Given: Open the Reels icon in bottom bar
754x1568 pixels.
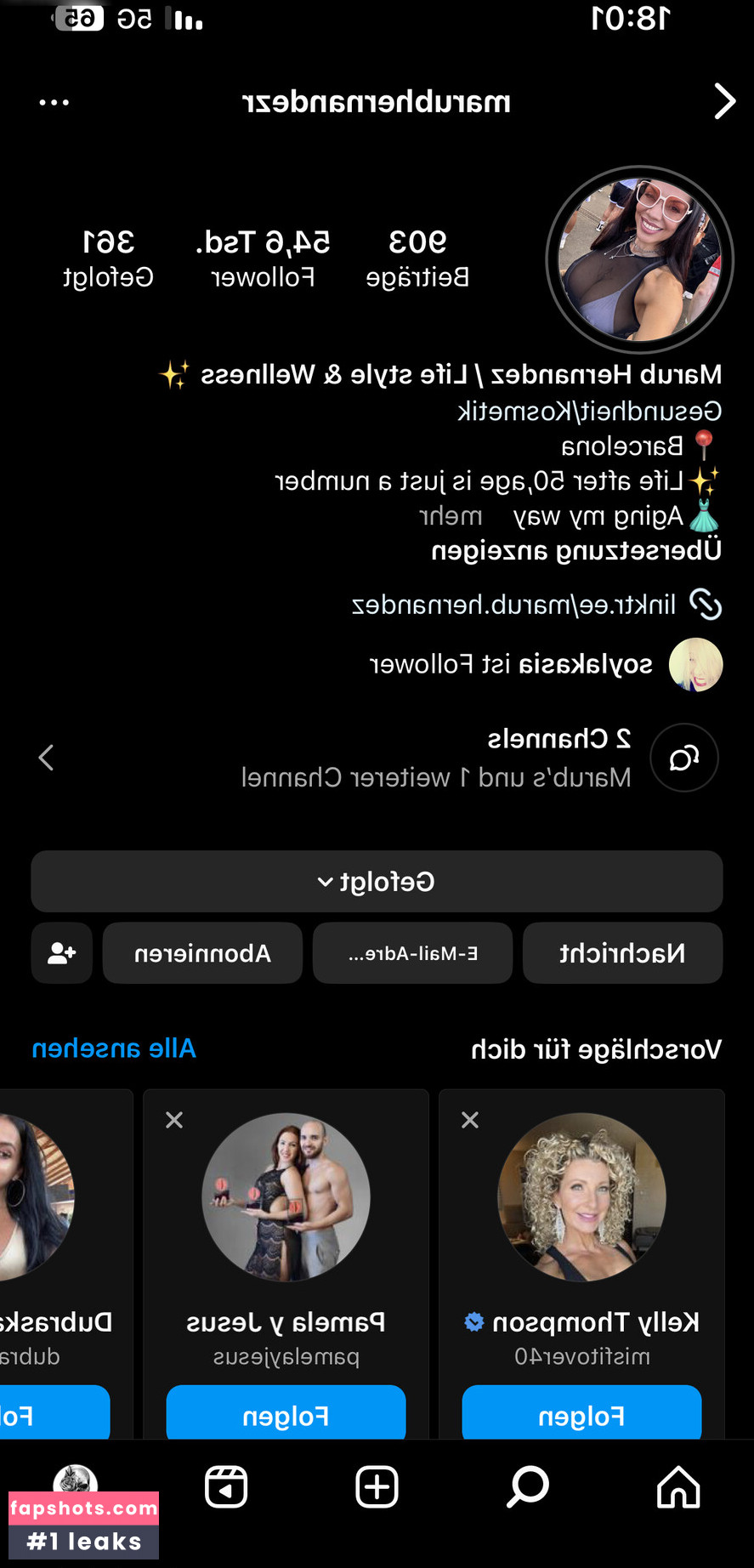Looking at the screenshot, I should click(x=225, y=1486).
